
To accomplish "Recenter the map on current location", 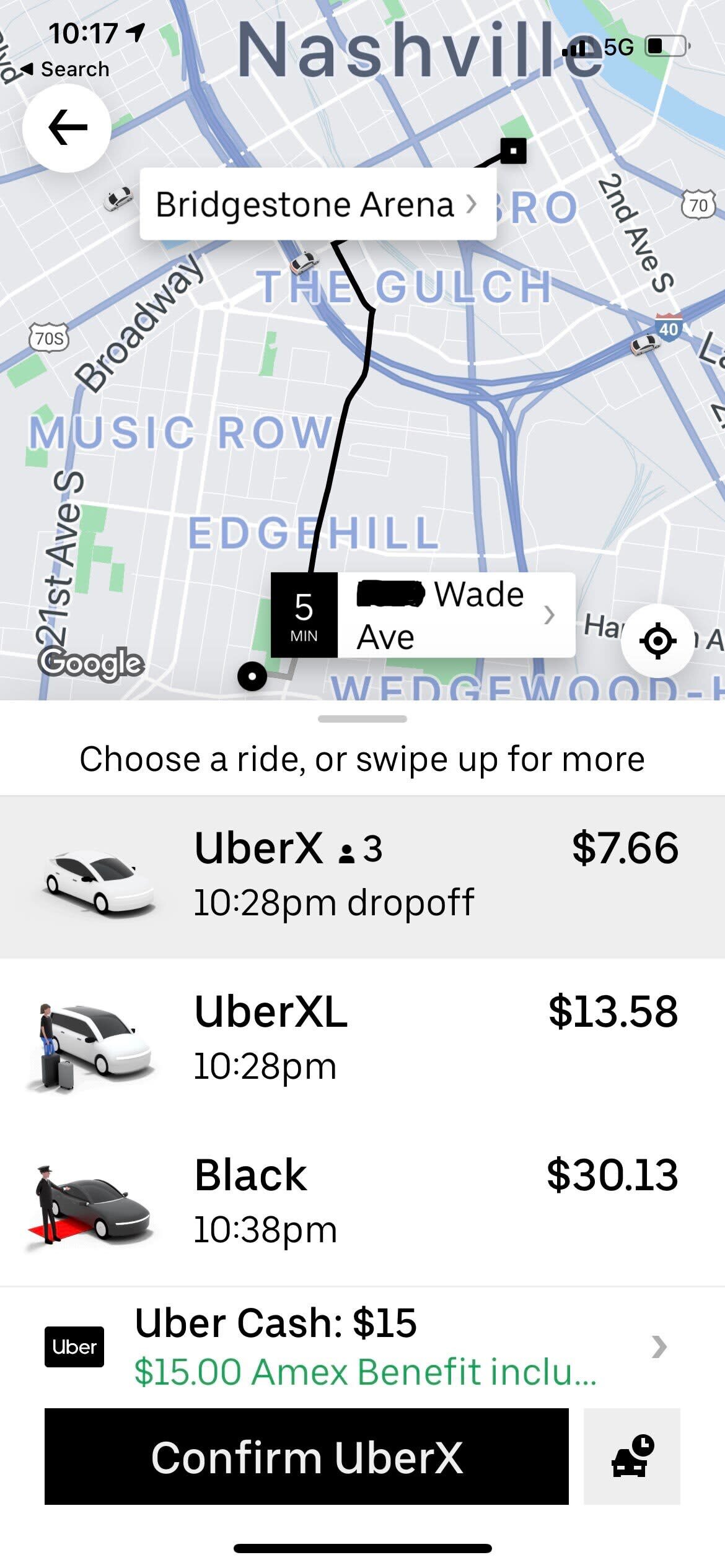I will (x=657, y=640).
